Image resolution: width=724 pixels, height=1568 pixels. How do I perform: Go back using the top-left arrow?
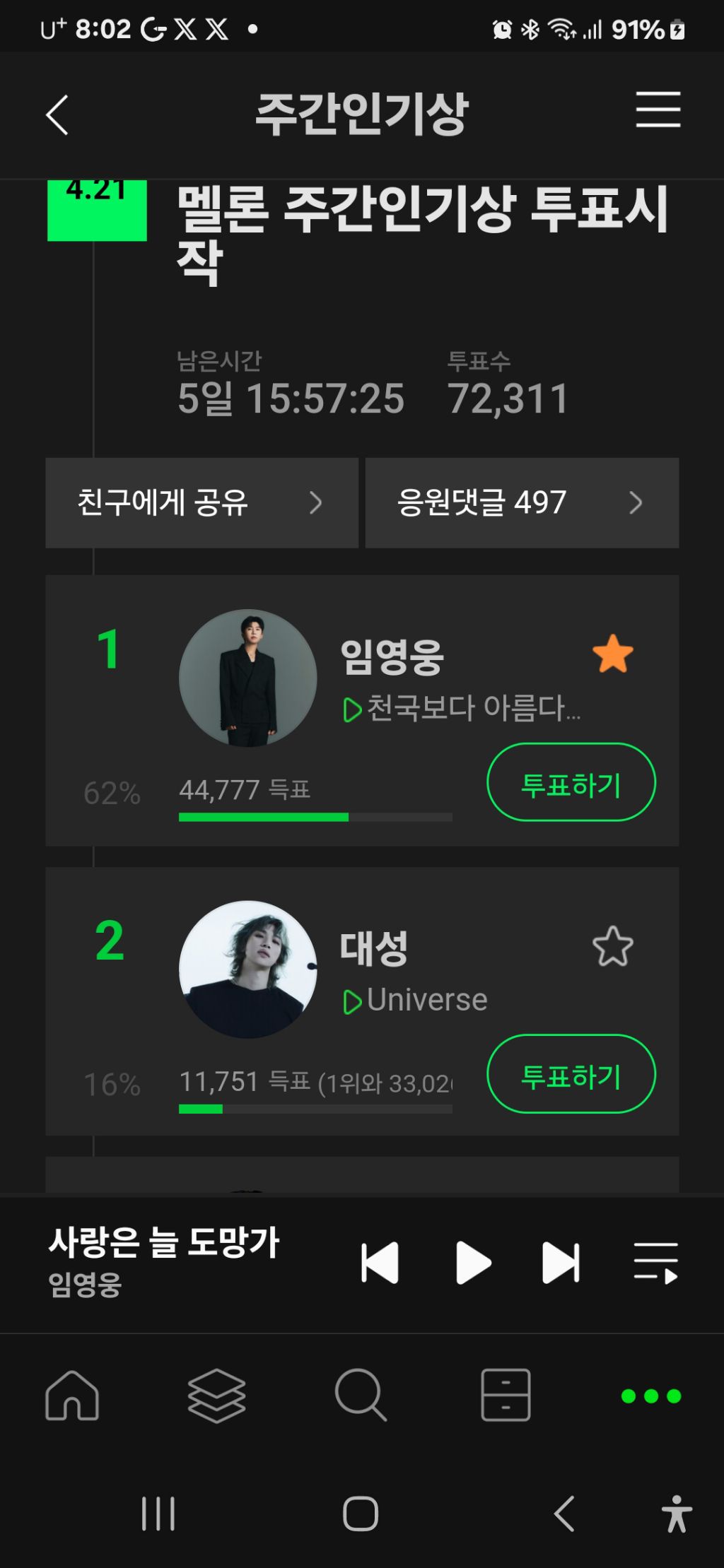(x=58, y=114)
